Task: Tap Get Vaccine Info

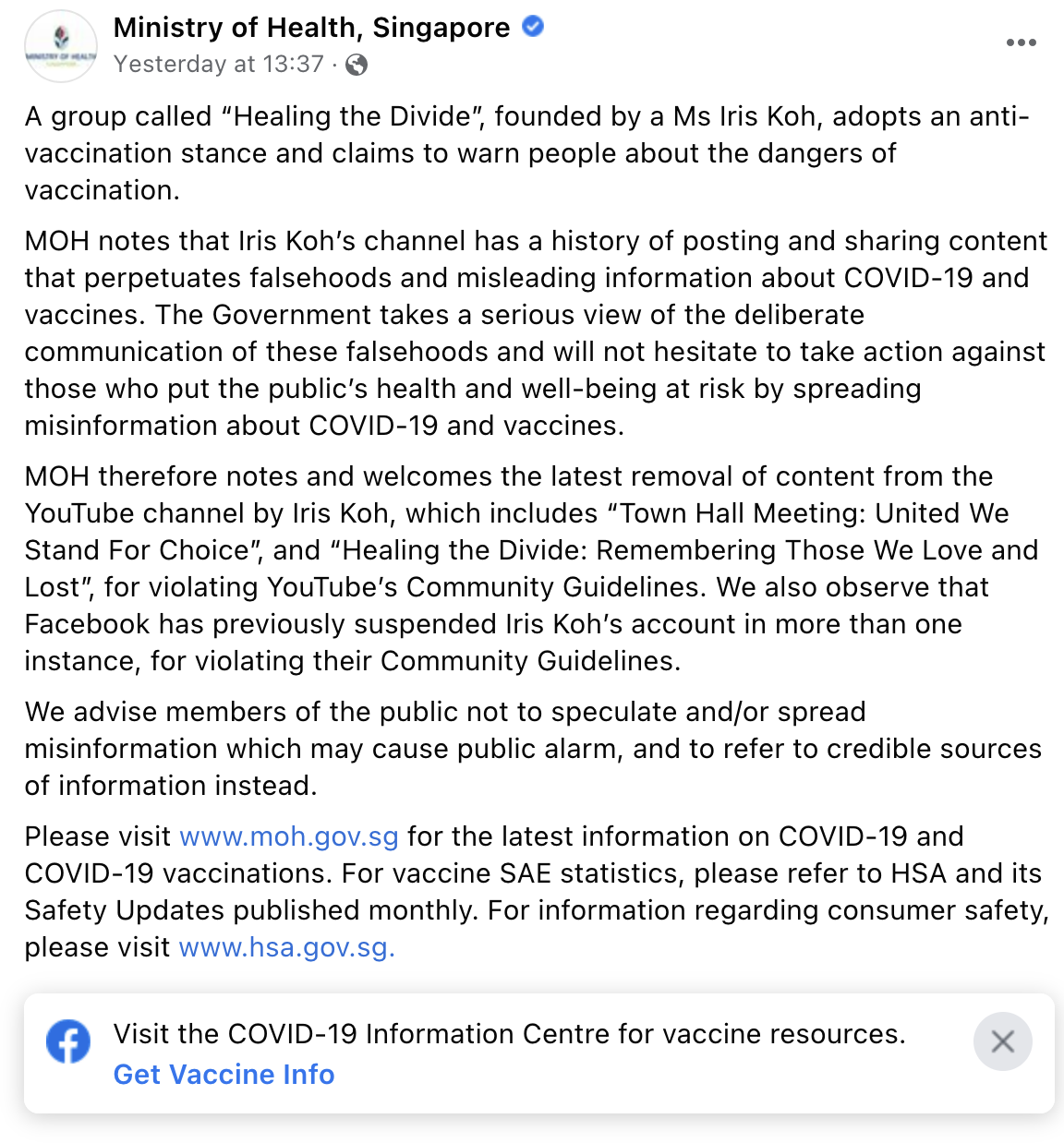Action: coord(224,1075)
